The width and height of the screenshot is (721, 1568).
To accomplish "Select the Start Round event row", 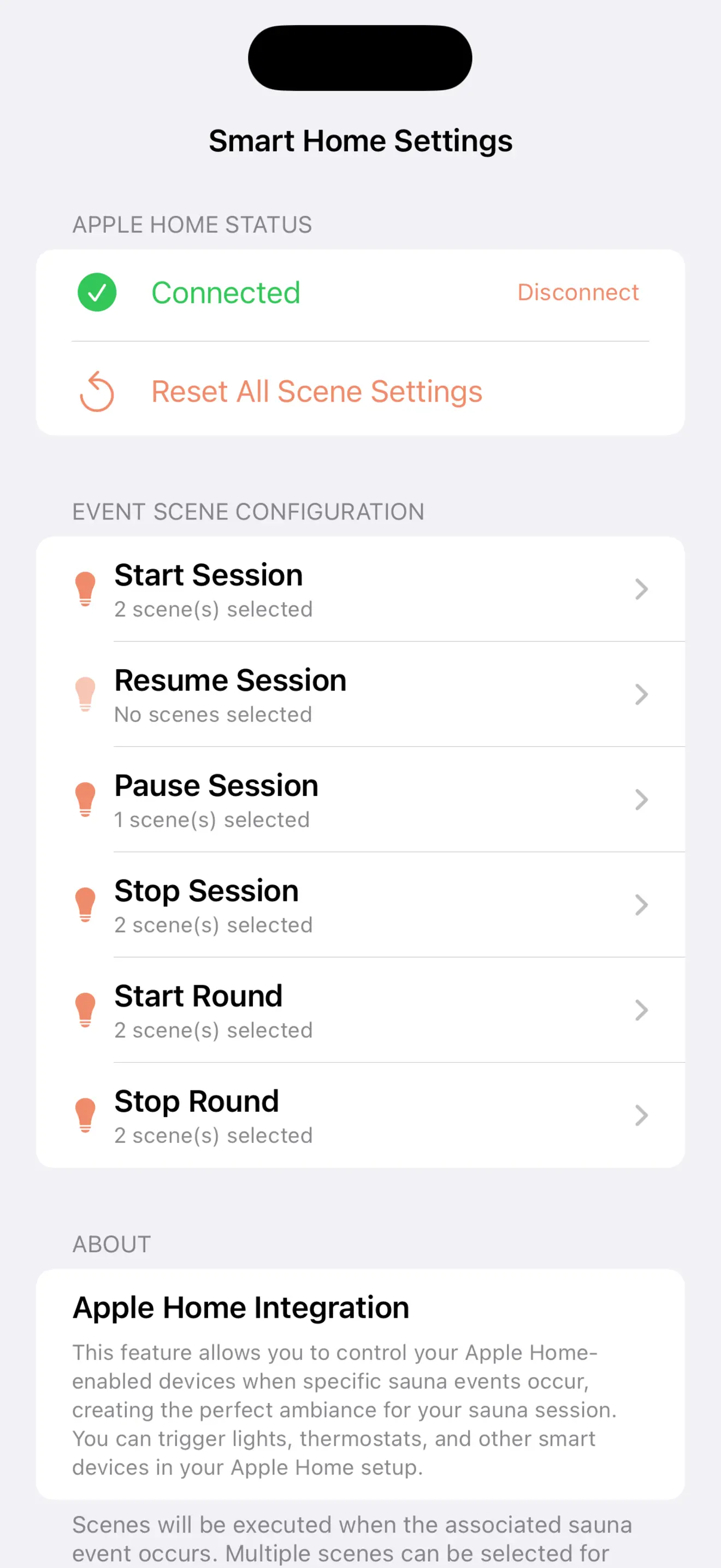I will point(360,1010).
